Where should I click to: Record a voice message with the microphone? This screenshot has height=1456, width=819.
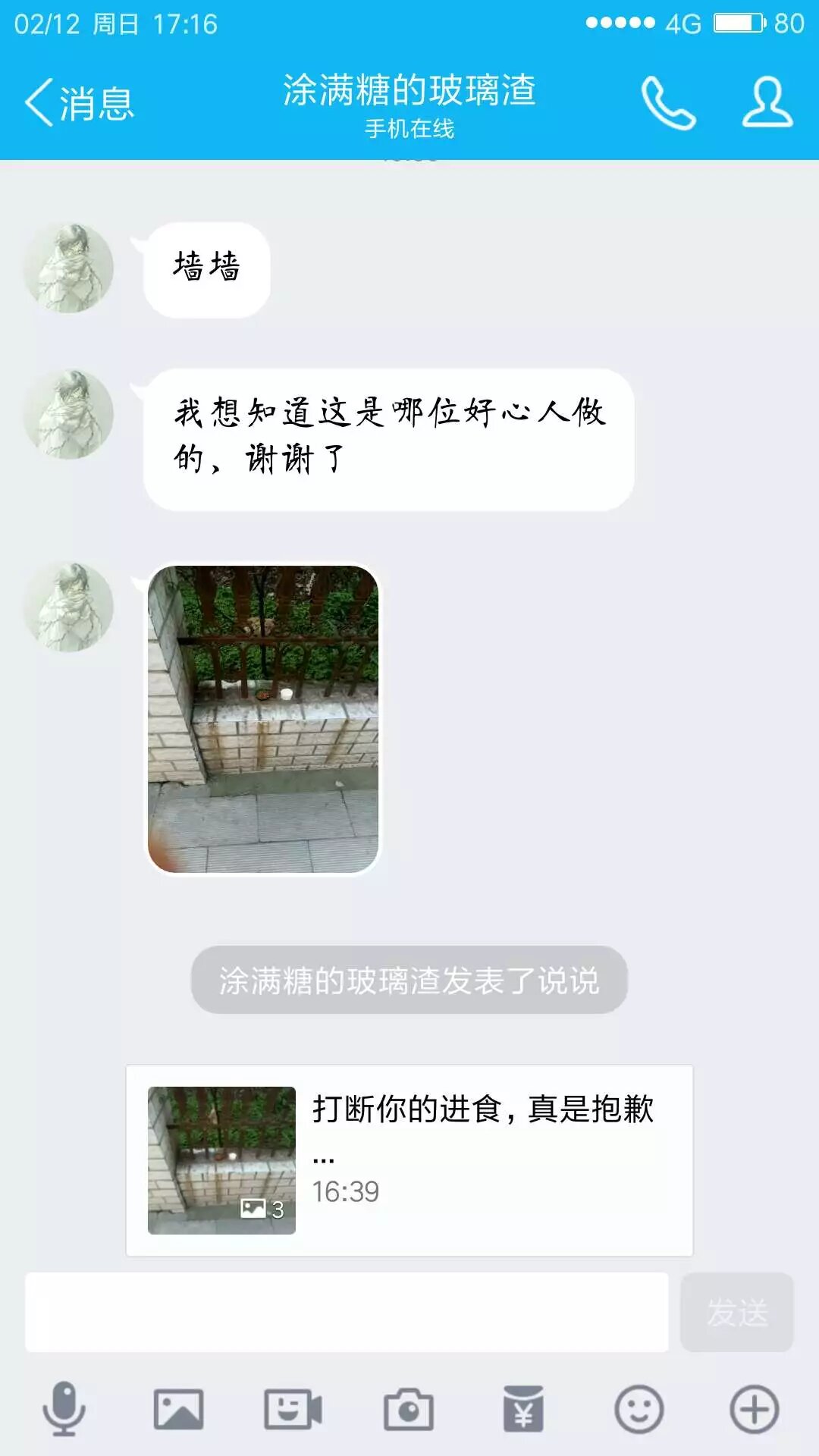(64, 1410)
